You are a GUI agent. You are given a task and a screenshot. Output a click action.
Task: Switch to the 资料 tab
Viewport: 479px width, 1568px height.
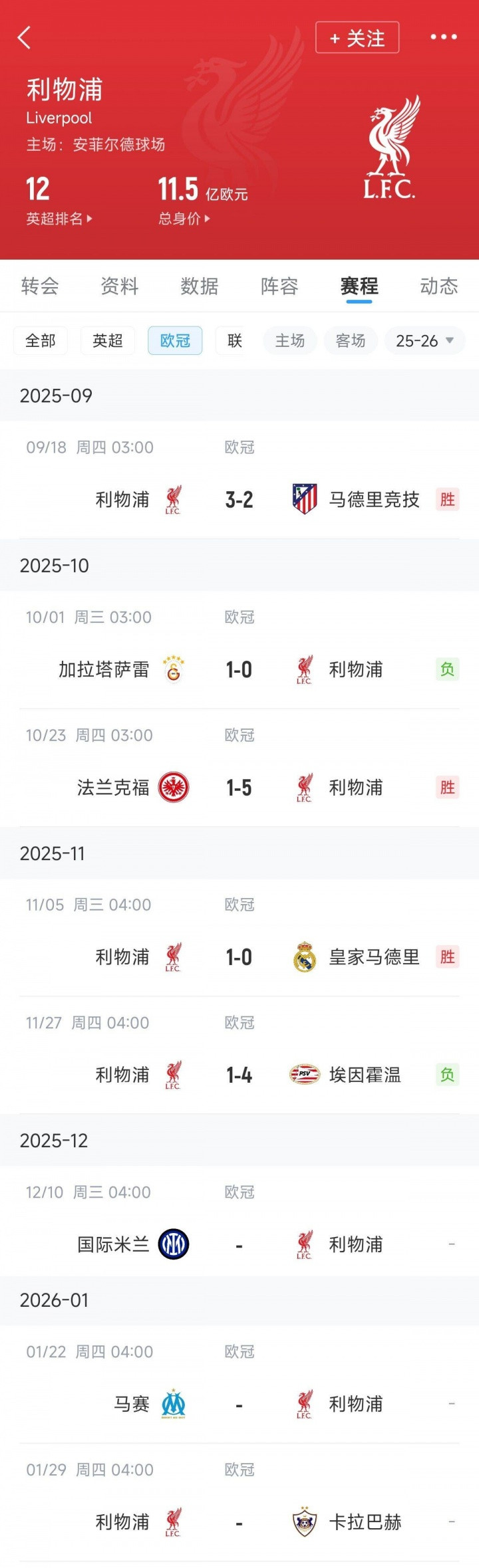pos(120,286)
